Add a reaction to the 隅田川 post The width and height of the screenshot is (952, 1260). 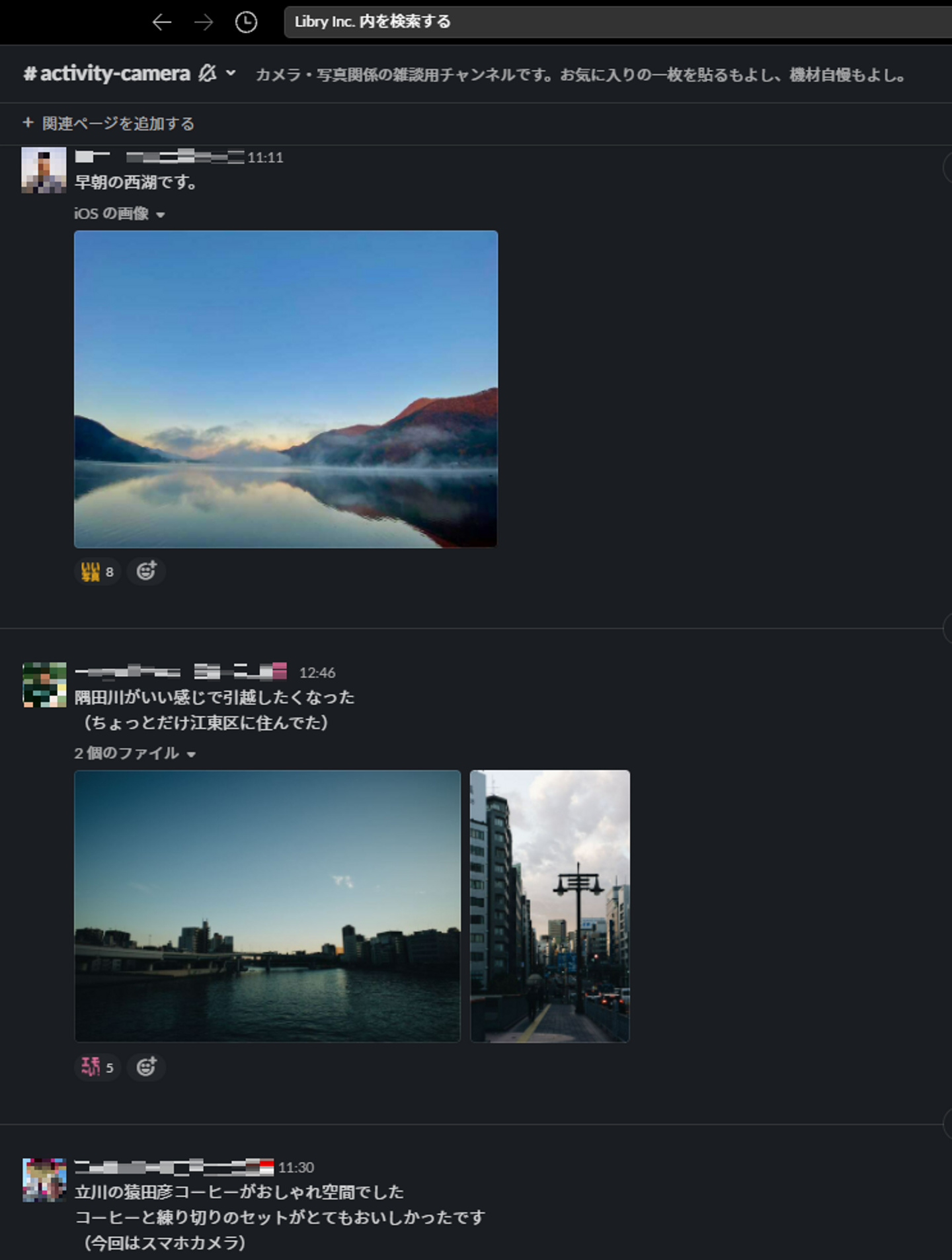click(x=146, y=1067)
